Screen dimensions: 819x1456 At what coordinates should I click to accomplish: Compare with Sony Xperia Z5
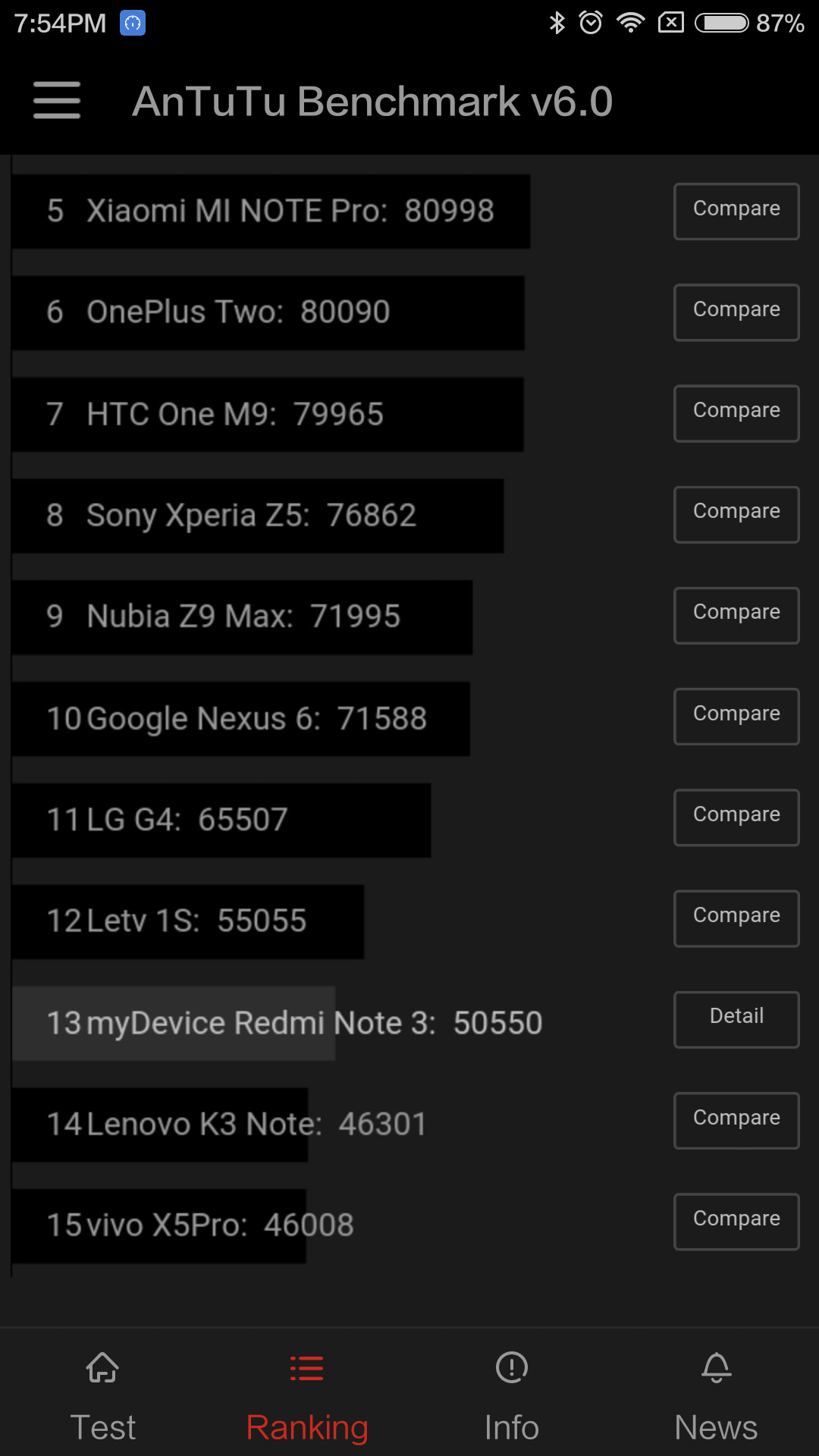click(736, 514)
